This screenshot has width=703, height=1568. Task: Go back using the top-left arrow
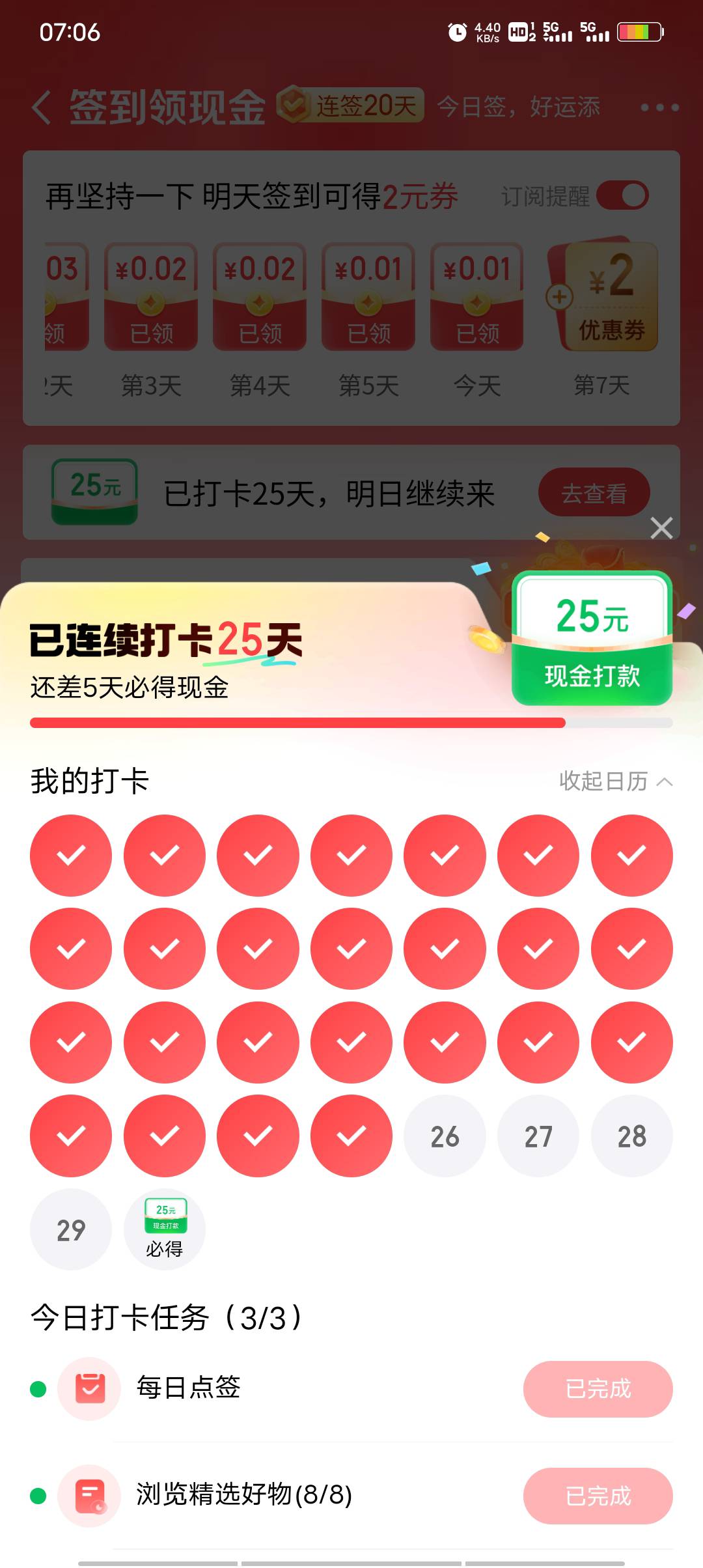coord(42,107)
